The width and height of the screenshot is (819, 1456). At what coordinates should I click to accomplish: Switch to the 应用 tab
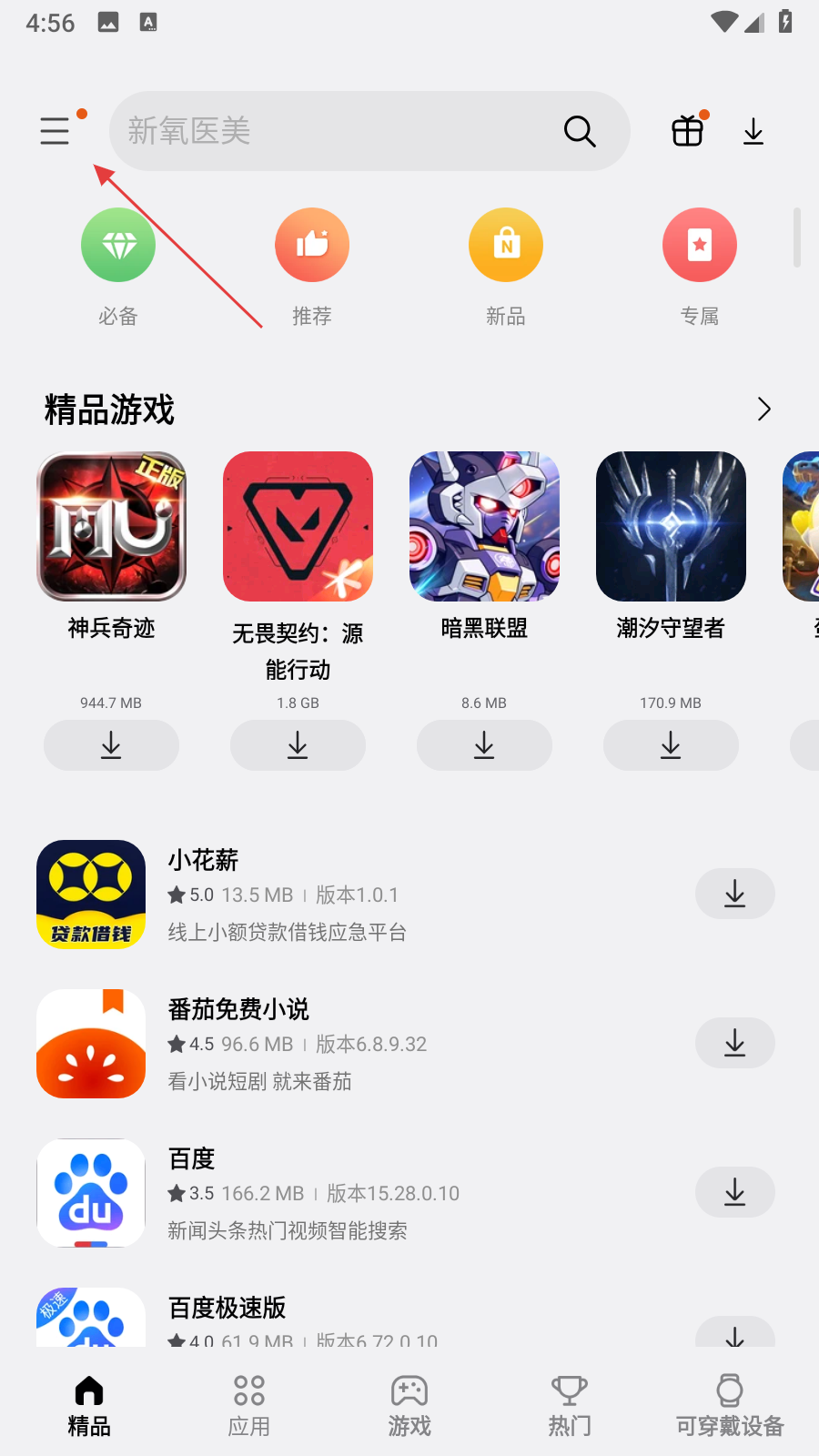pyautogui.click(x=249, y=1405)
